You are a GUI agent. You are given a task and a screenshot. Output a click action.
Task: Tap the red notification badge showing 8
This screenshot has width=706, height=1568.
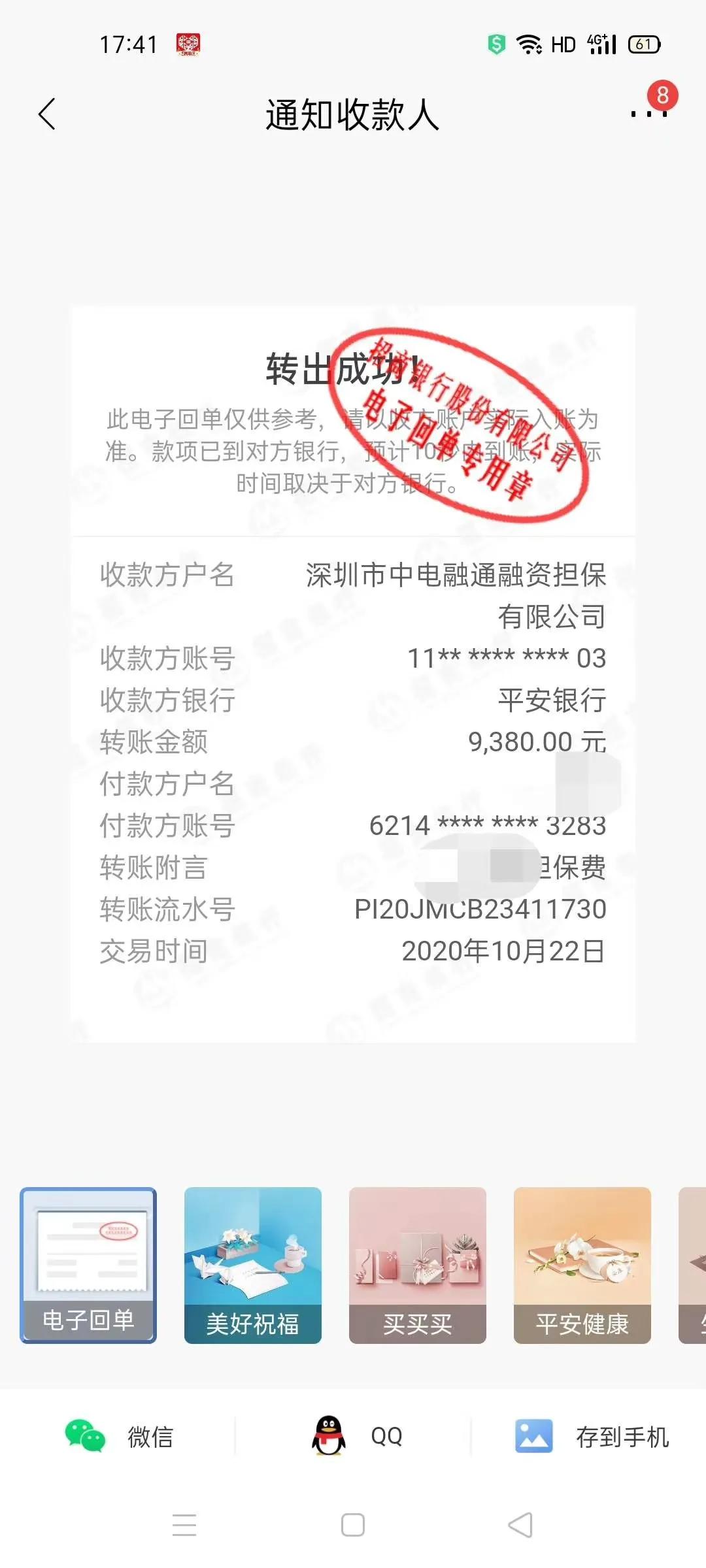pos(662,96)
